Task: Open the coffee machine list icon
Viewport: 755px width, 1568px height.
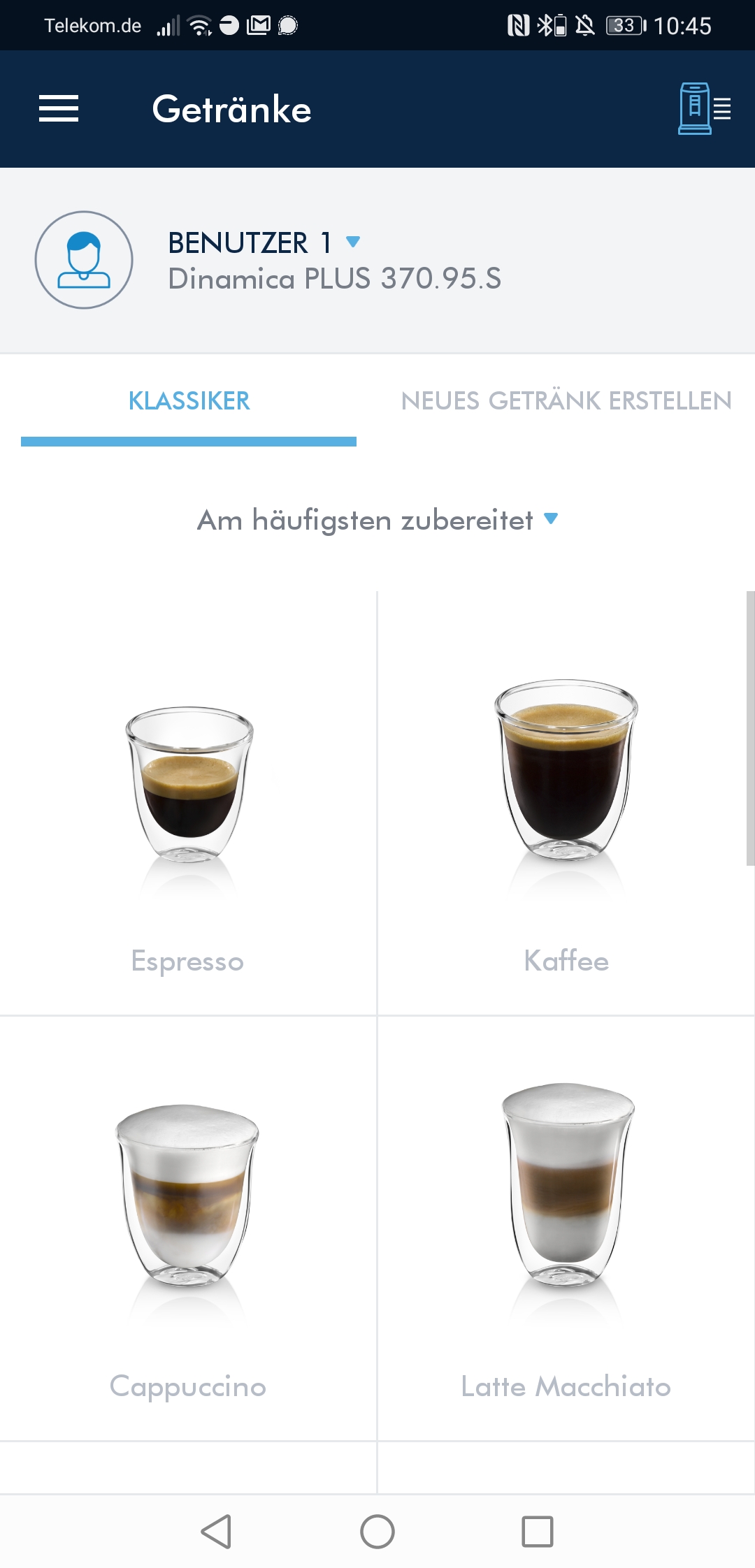Action: click(x=704, y=109)
